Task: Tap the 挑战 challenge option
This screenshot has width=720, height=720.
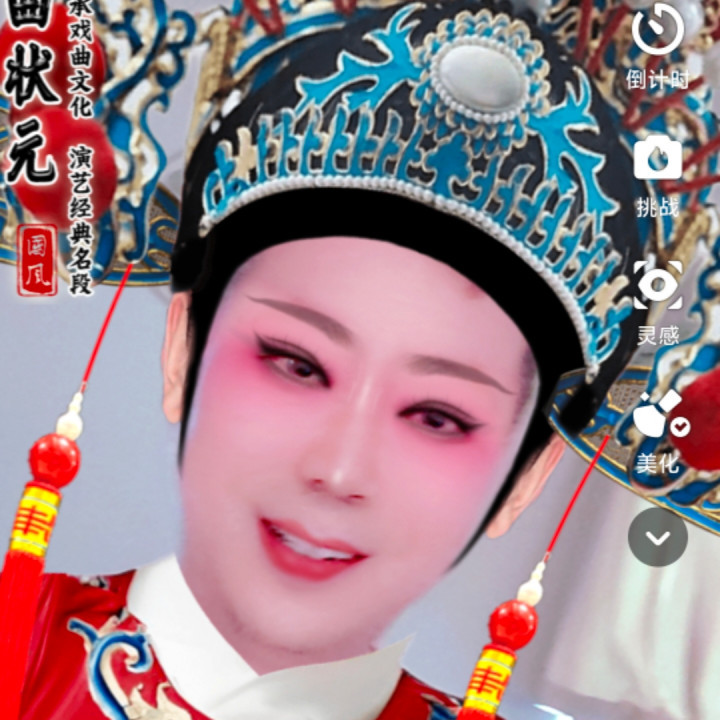Action: 657,160
